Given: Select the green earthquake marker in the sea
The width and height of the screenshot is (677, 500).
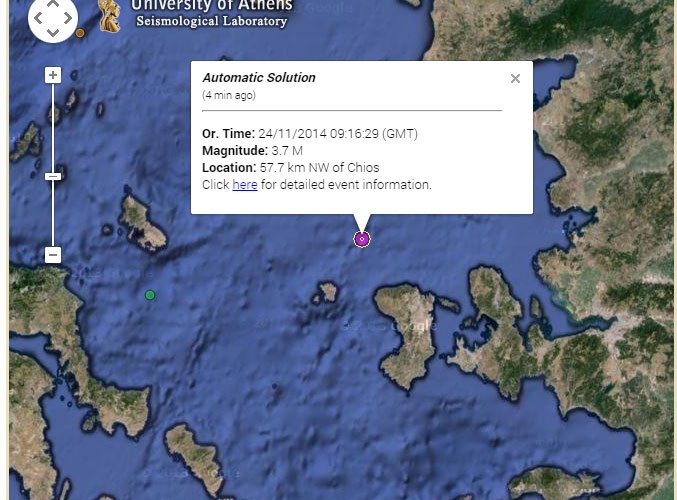Looking at the screenshot, I should 150,295.
